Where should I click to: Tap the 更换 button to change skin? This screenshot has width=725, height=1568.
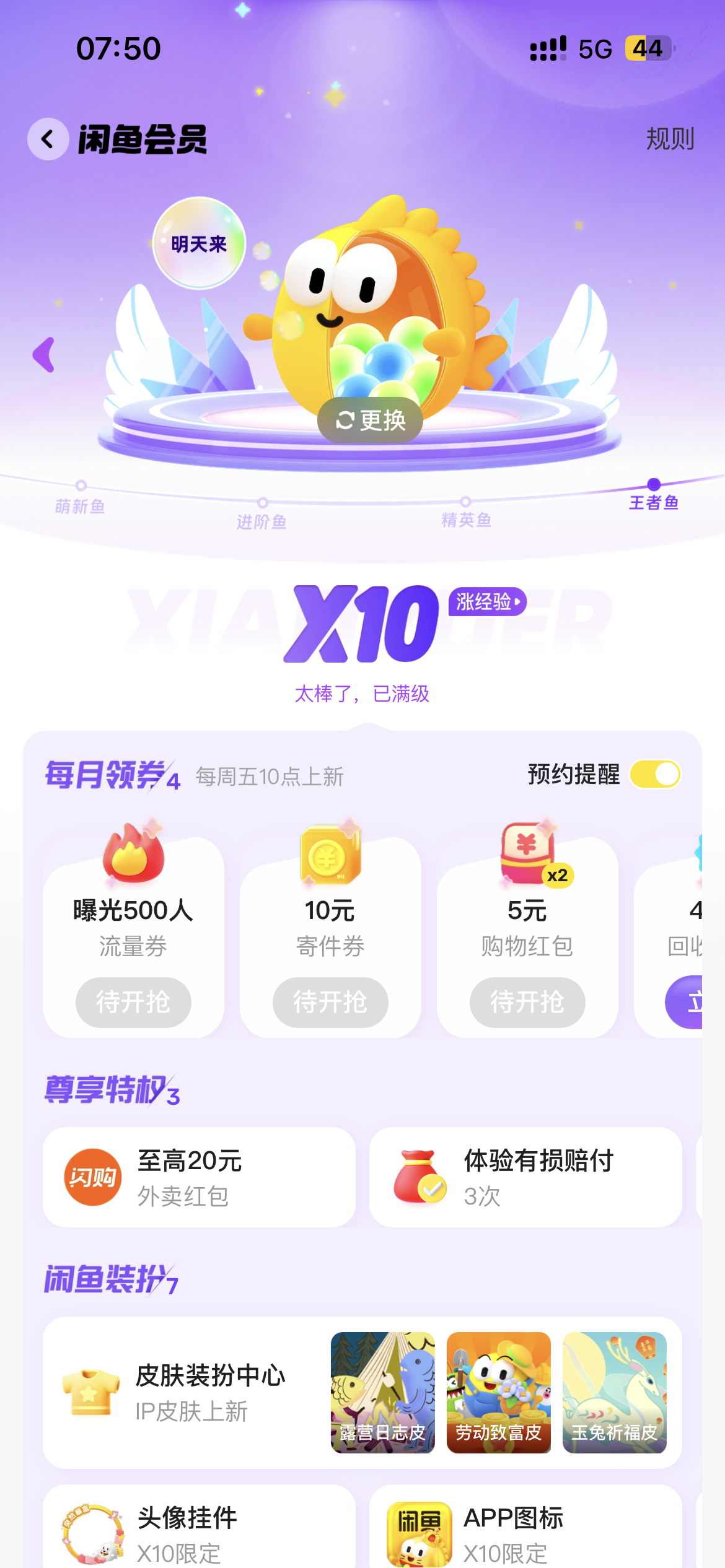[370, 420]
